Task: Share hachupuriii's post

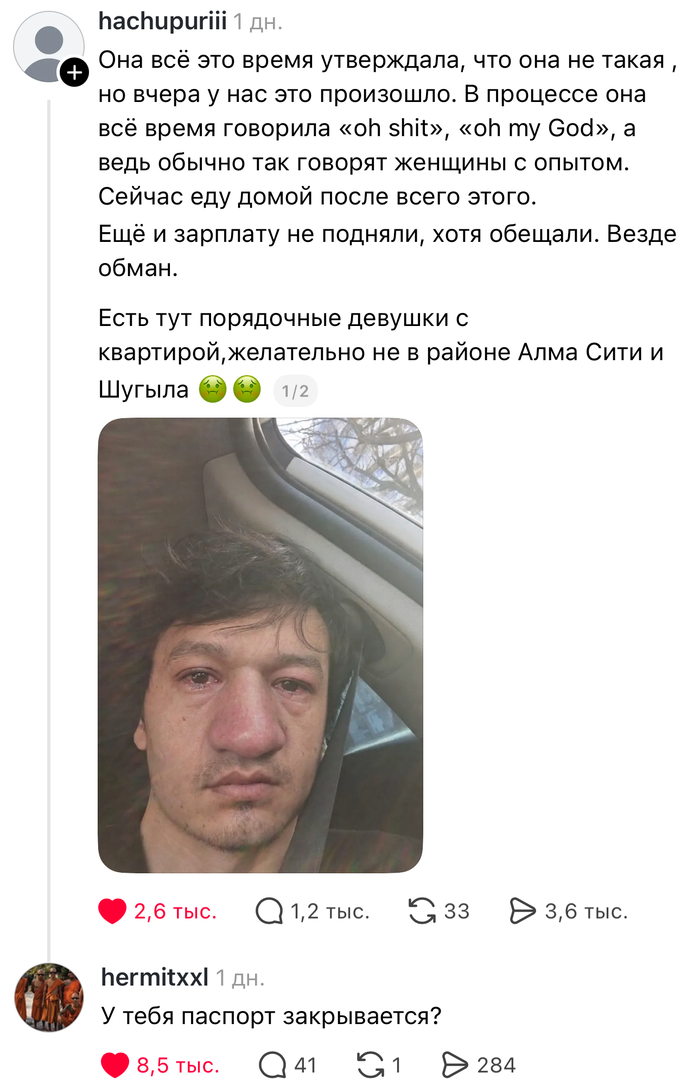Action: click(523, 911)
